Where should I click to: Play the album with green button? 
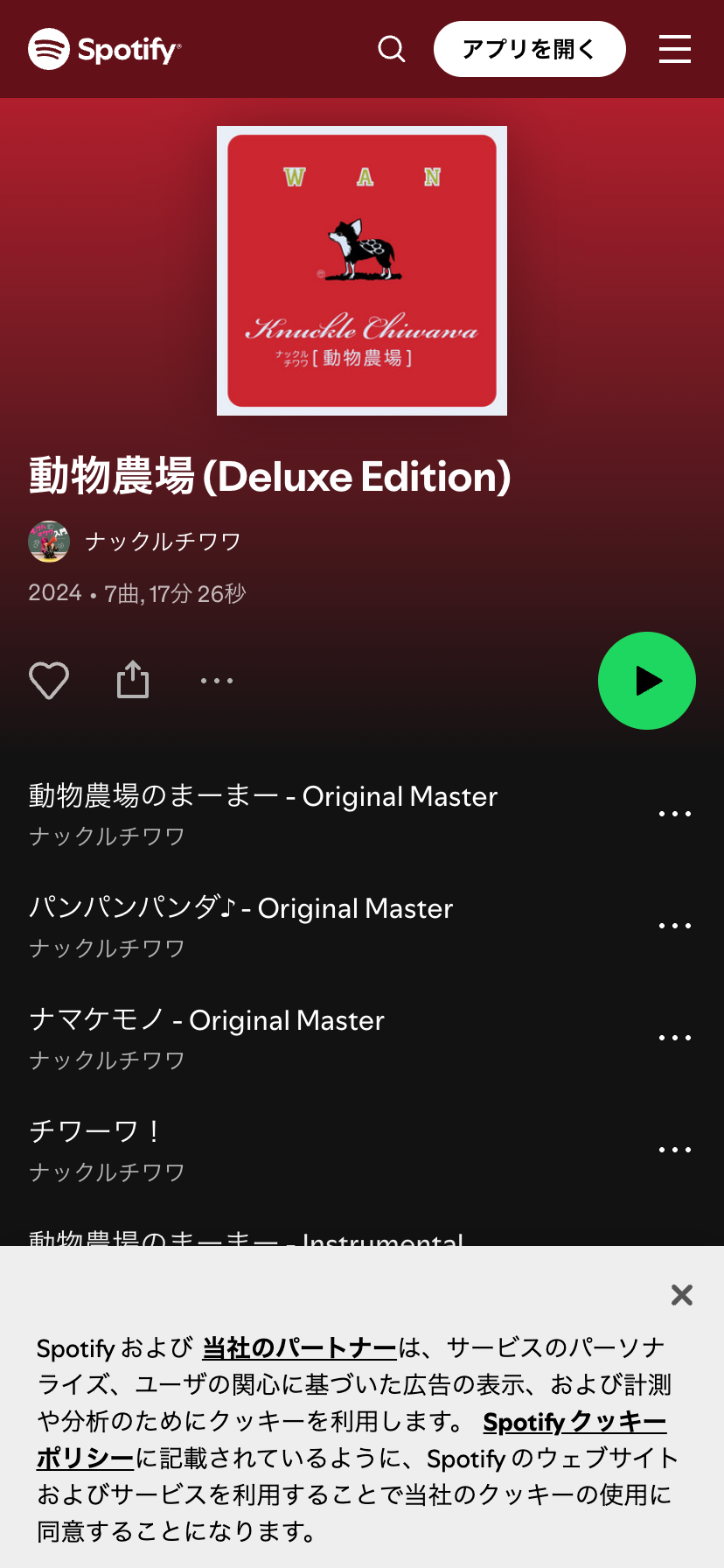pyautogui.click(x=646, y=681)
